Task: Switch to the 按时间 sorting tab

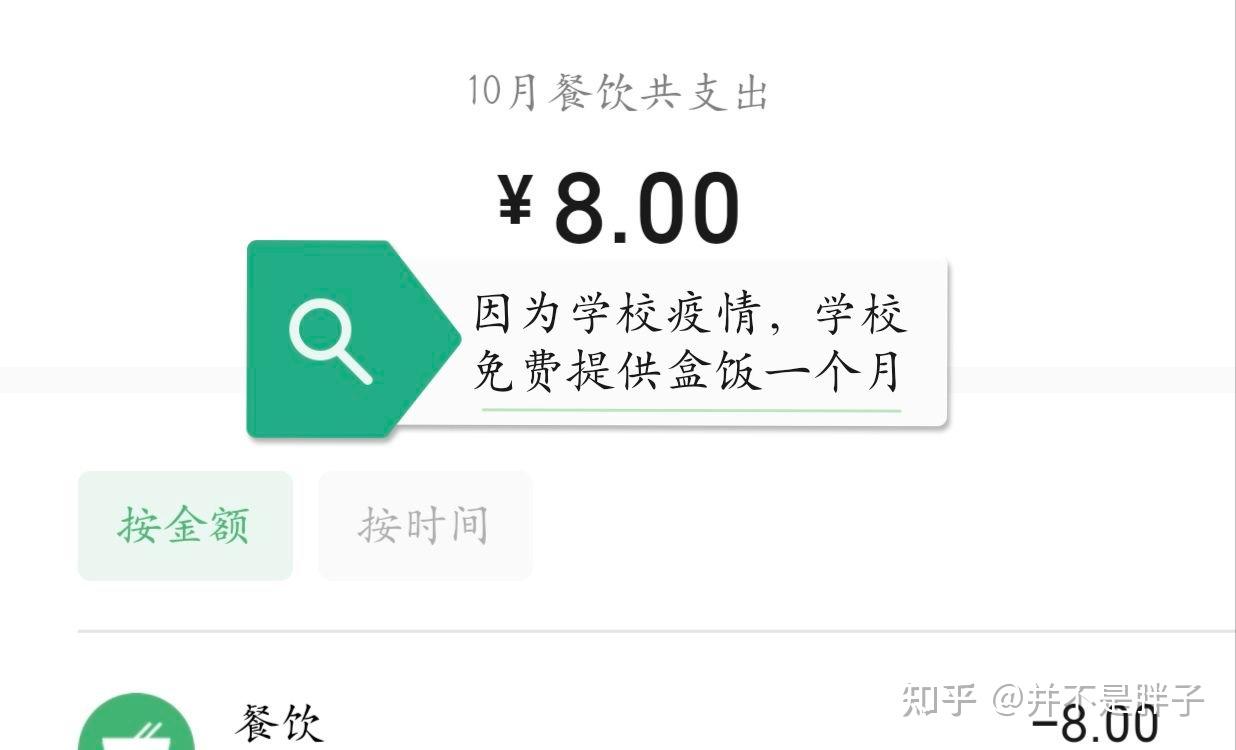Action: click(425, 525)
